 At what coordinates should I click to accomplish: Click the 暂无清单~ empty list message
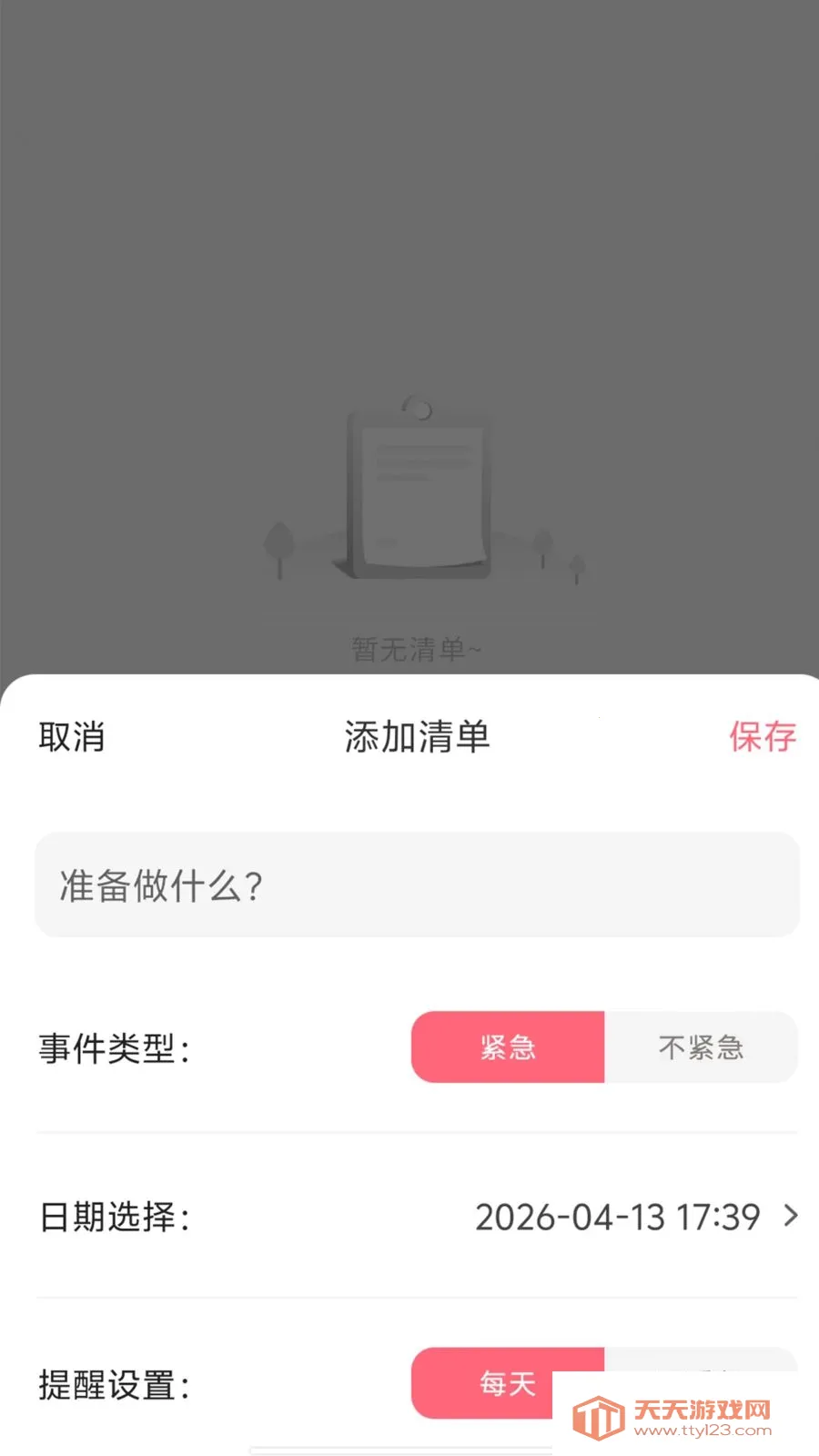point(416,648)
